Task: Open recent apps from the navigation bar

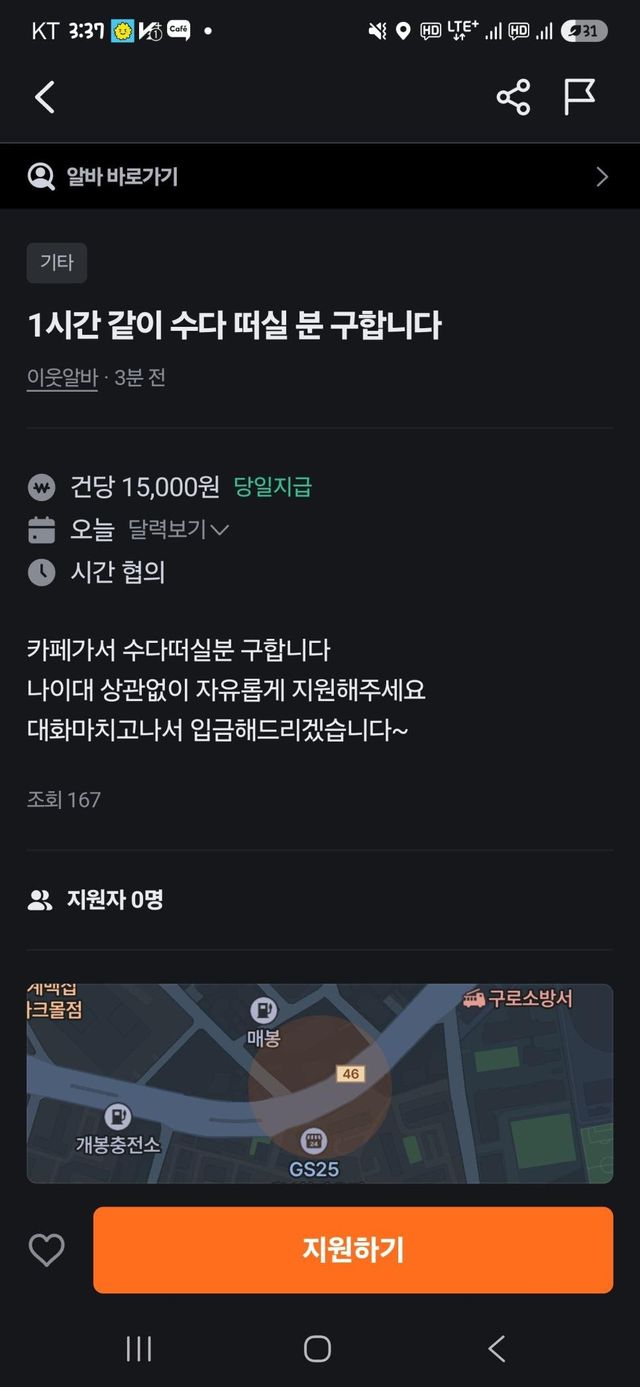Action: coord(139,1349)
